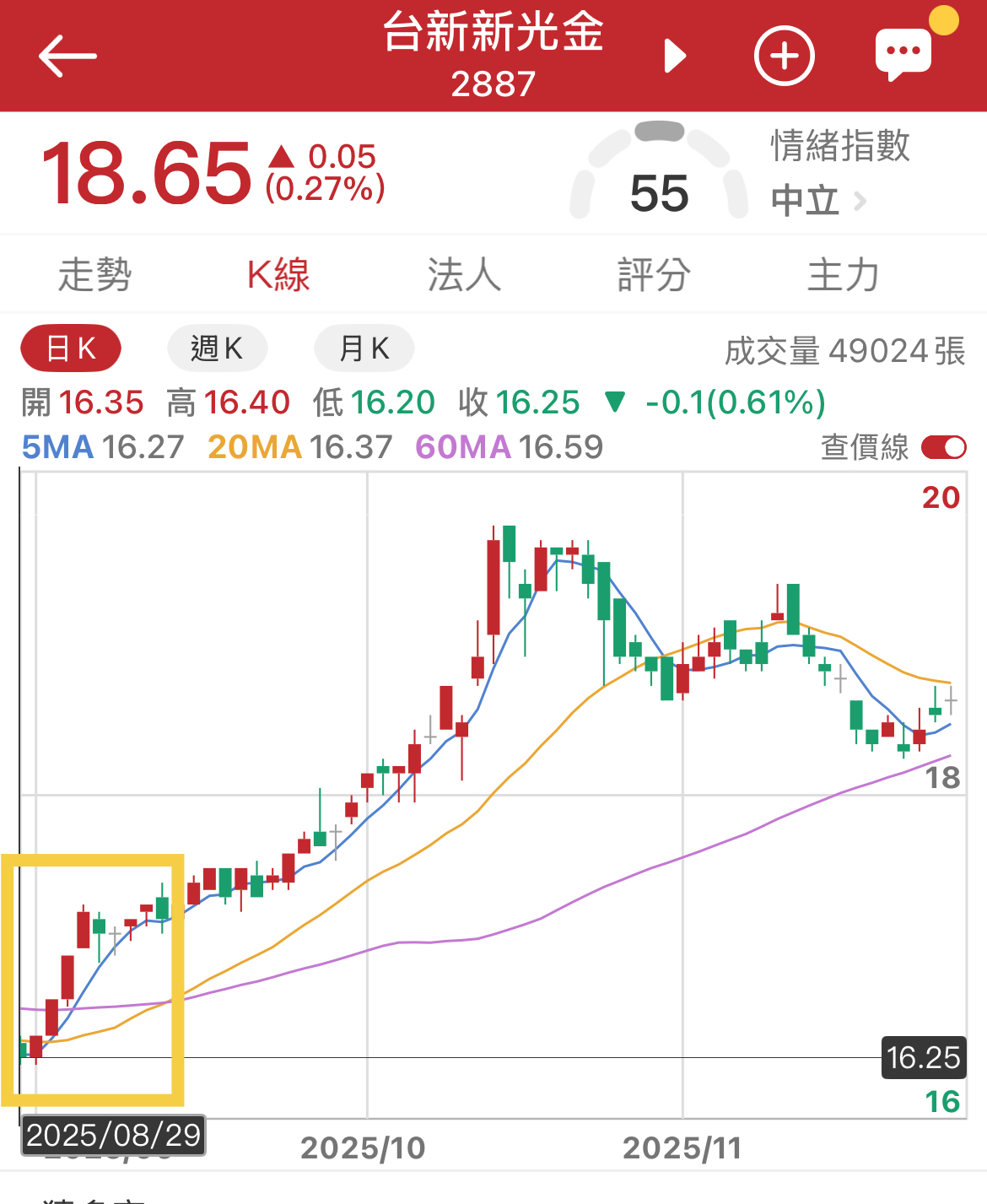
Task: Jump to the next stock with the triangle arrow
Action: point(675,57)
